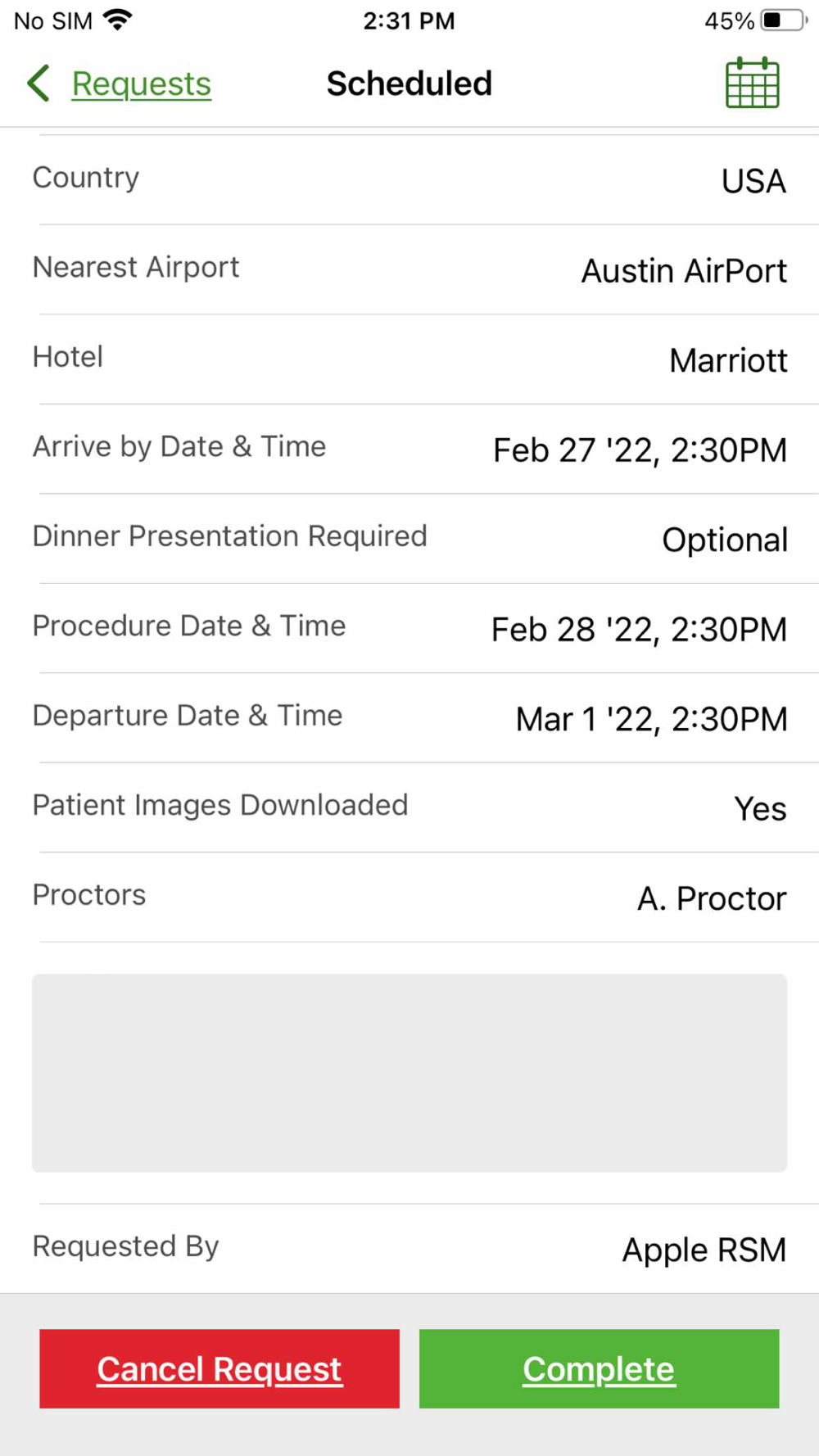This screenshot has width=819, height=1456.
Task: Tap the Cancel Request button
Action: (219, 1368)
